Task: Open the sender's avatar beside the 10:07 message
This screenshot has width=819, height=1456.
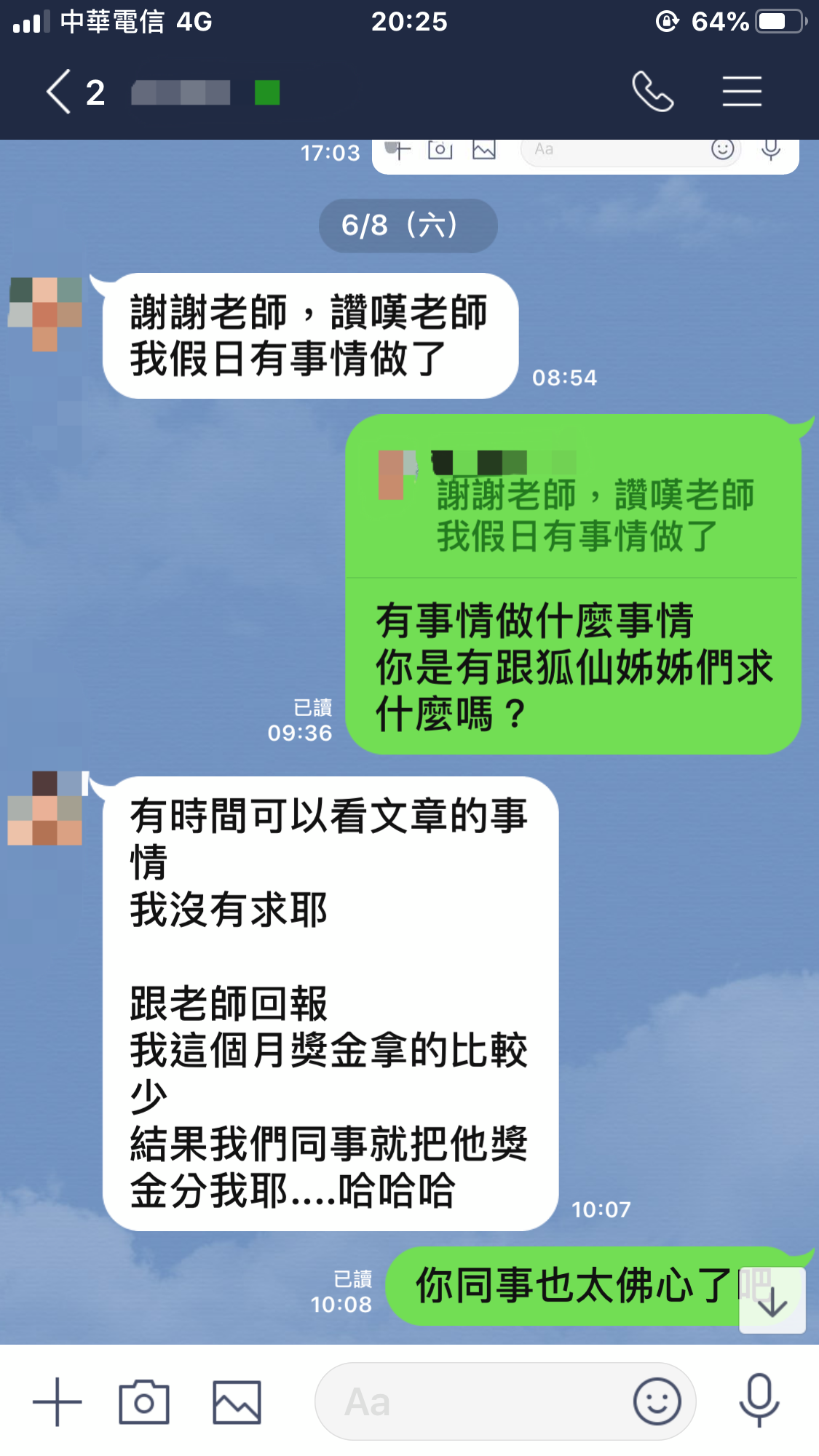Action: click(45, 808)
